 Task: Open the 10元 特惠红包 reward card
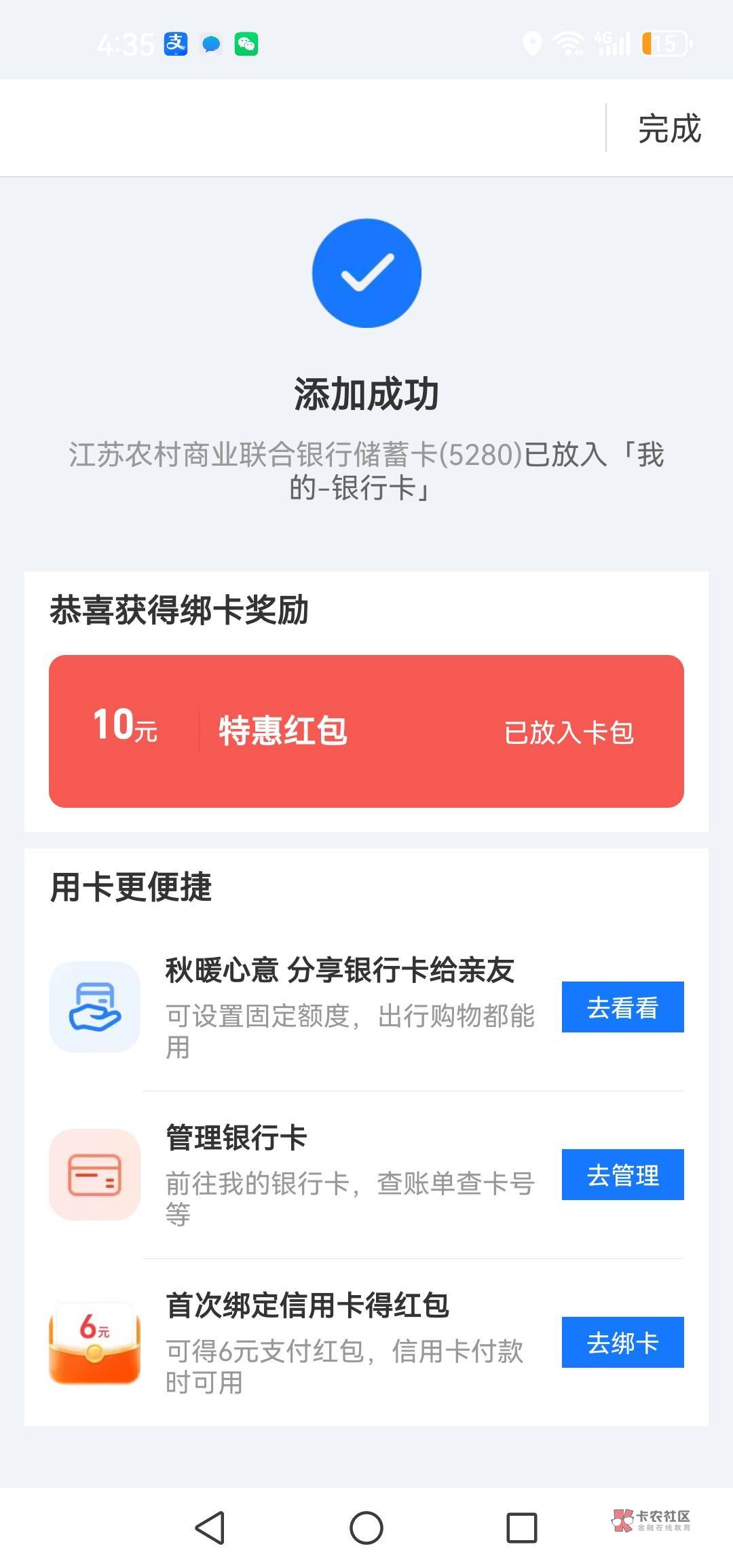tap(366, 731)
